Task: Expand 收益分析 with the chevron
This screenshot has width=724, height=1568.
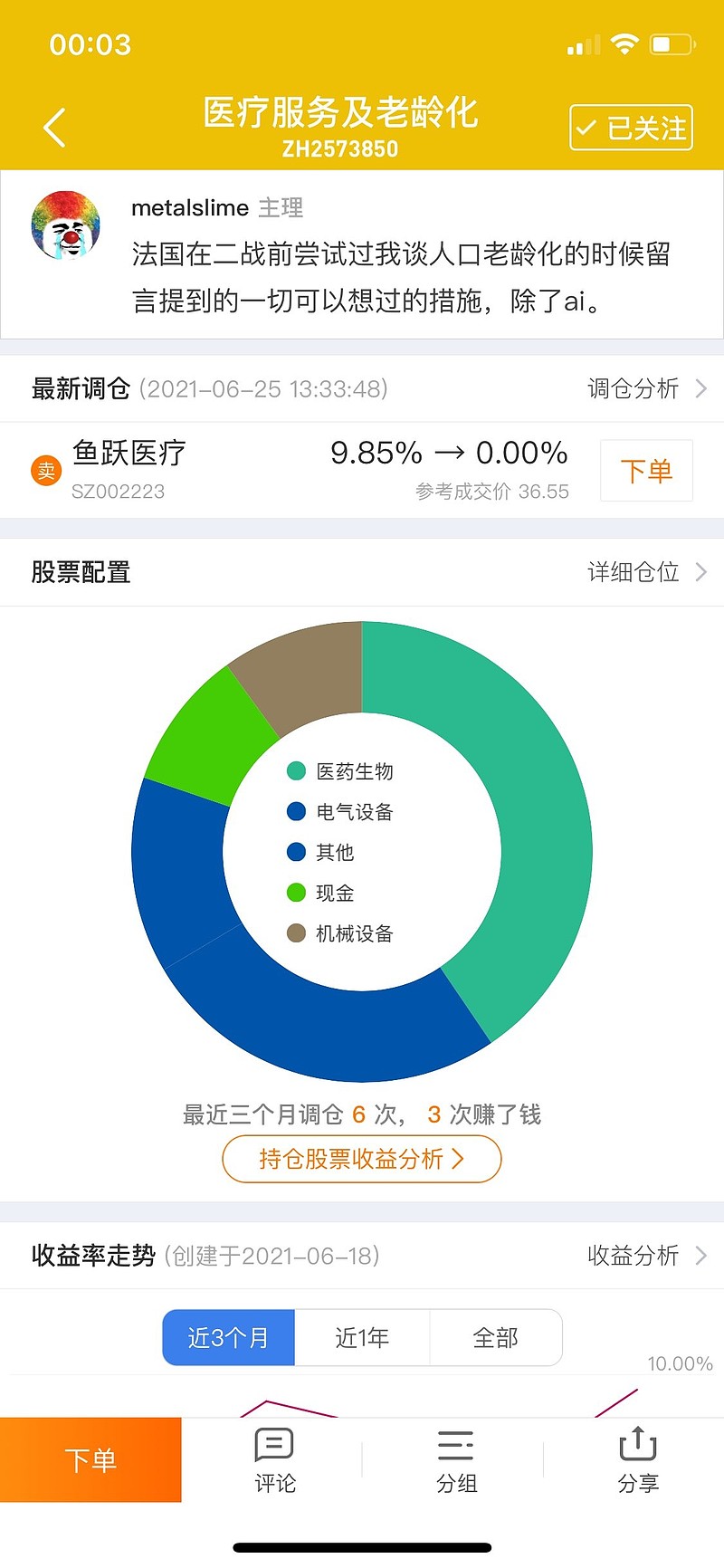Action: coord(643,1257)
